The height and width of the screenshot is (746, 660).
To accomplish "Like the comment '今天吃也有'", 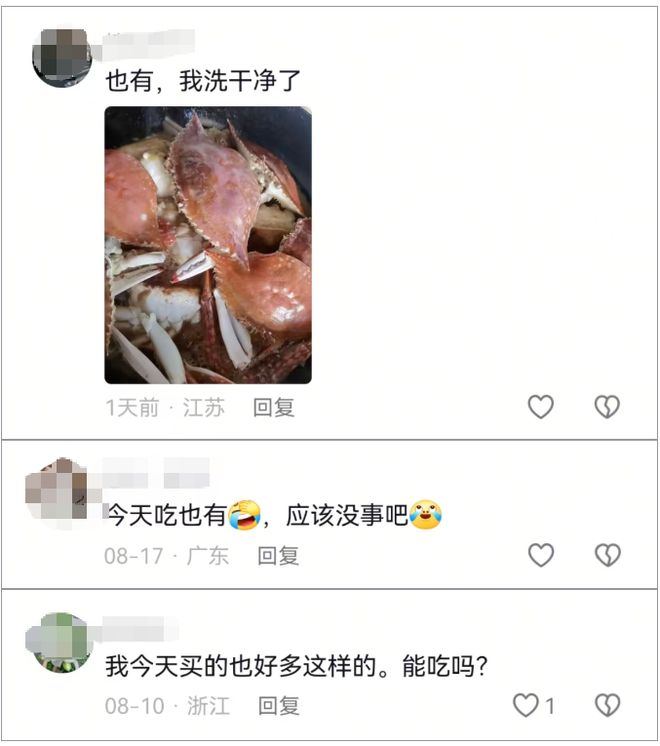I will (541, 555).
